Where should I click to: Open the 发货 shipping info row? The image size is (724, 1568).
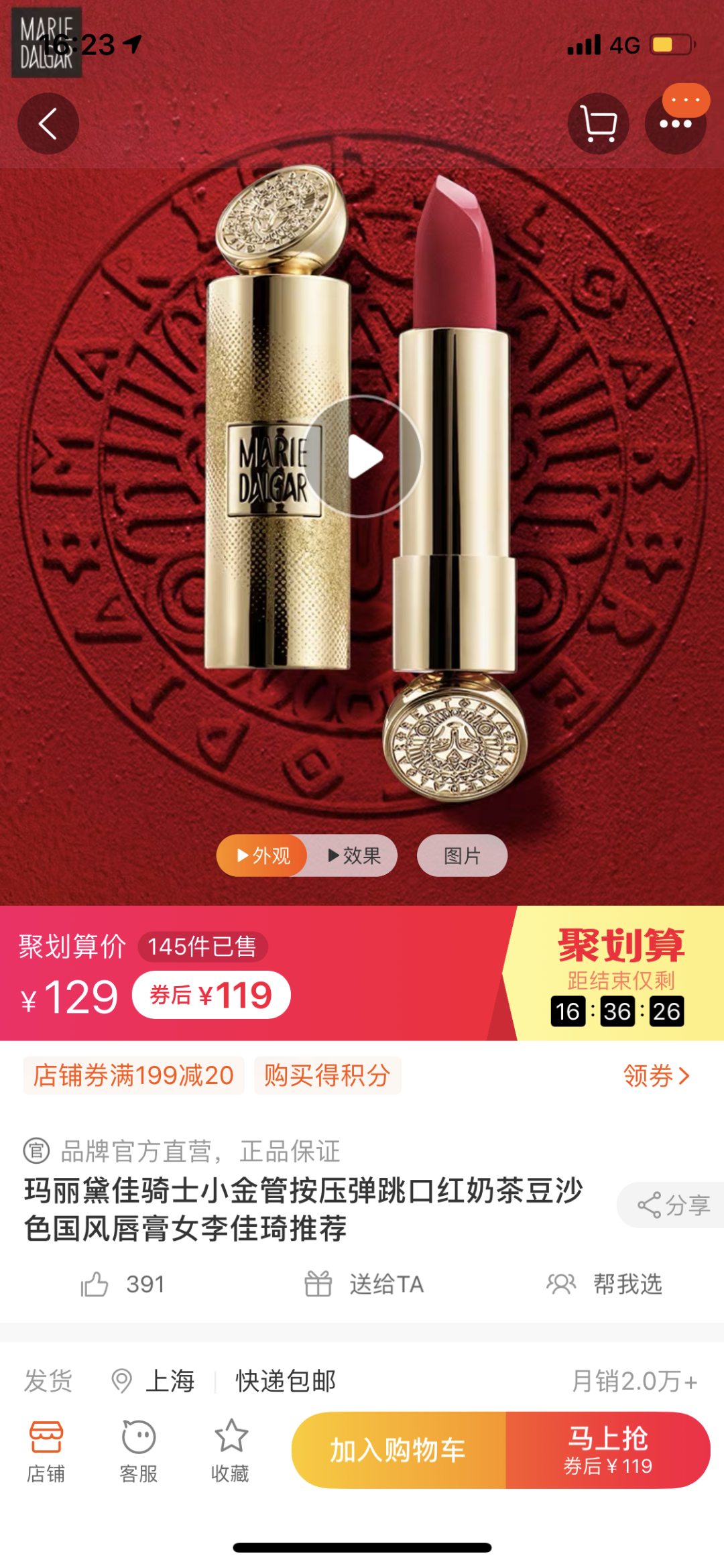[x=362, y=1381]
